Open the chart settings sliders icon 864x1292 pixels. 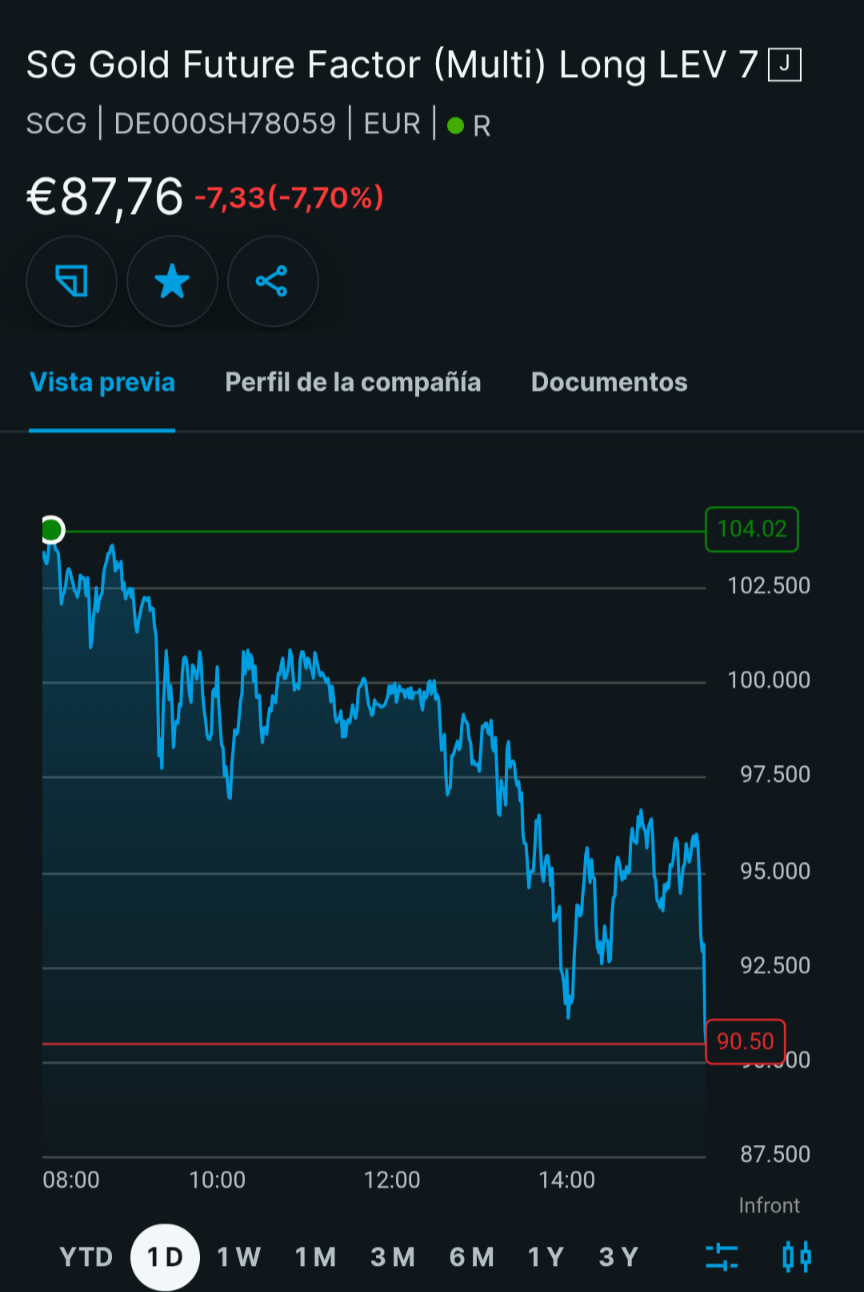[721, 1257]
